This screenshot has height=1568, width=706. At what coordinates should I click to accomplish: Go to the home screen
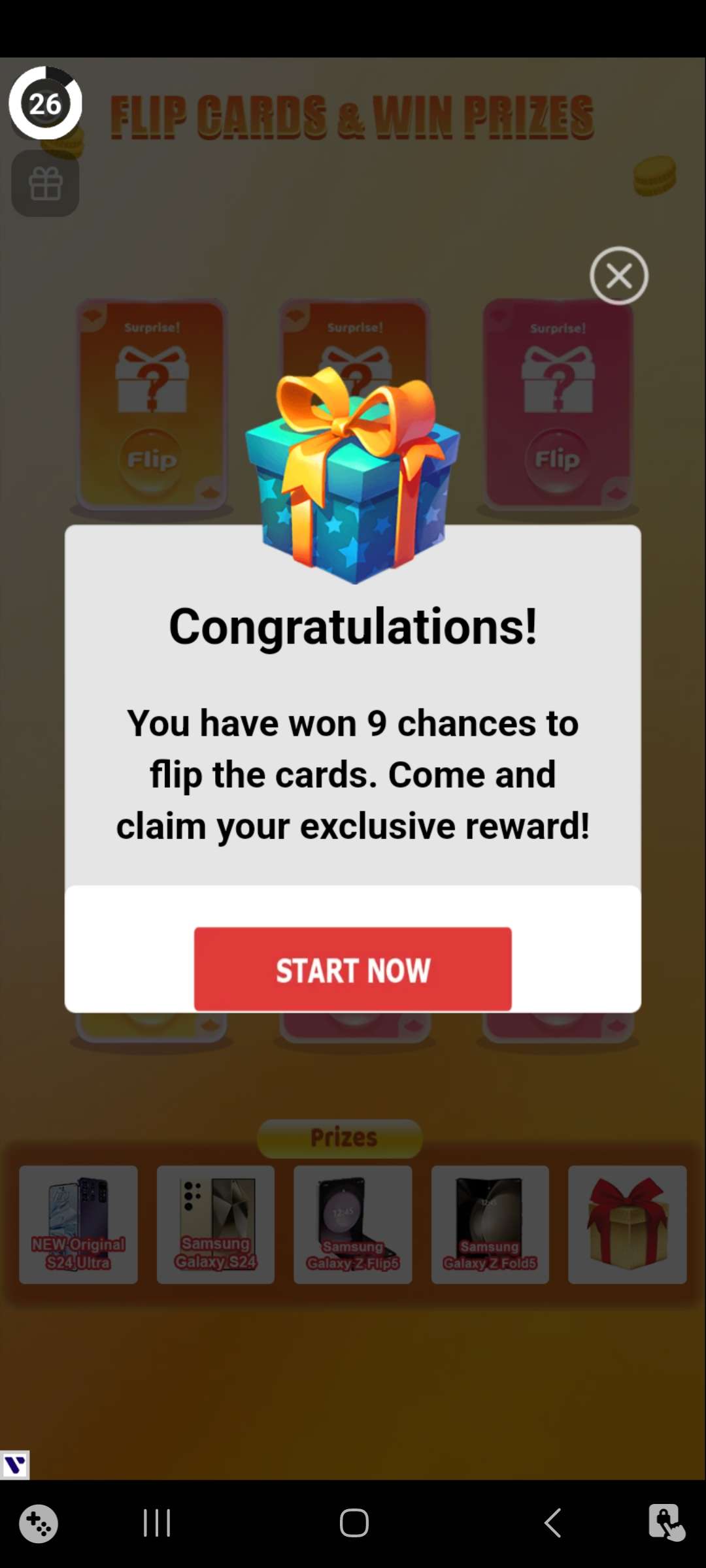354,1524
